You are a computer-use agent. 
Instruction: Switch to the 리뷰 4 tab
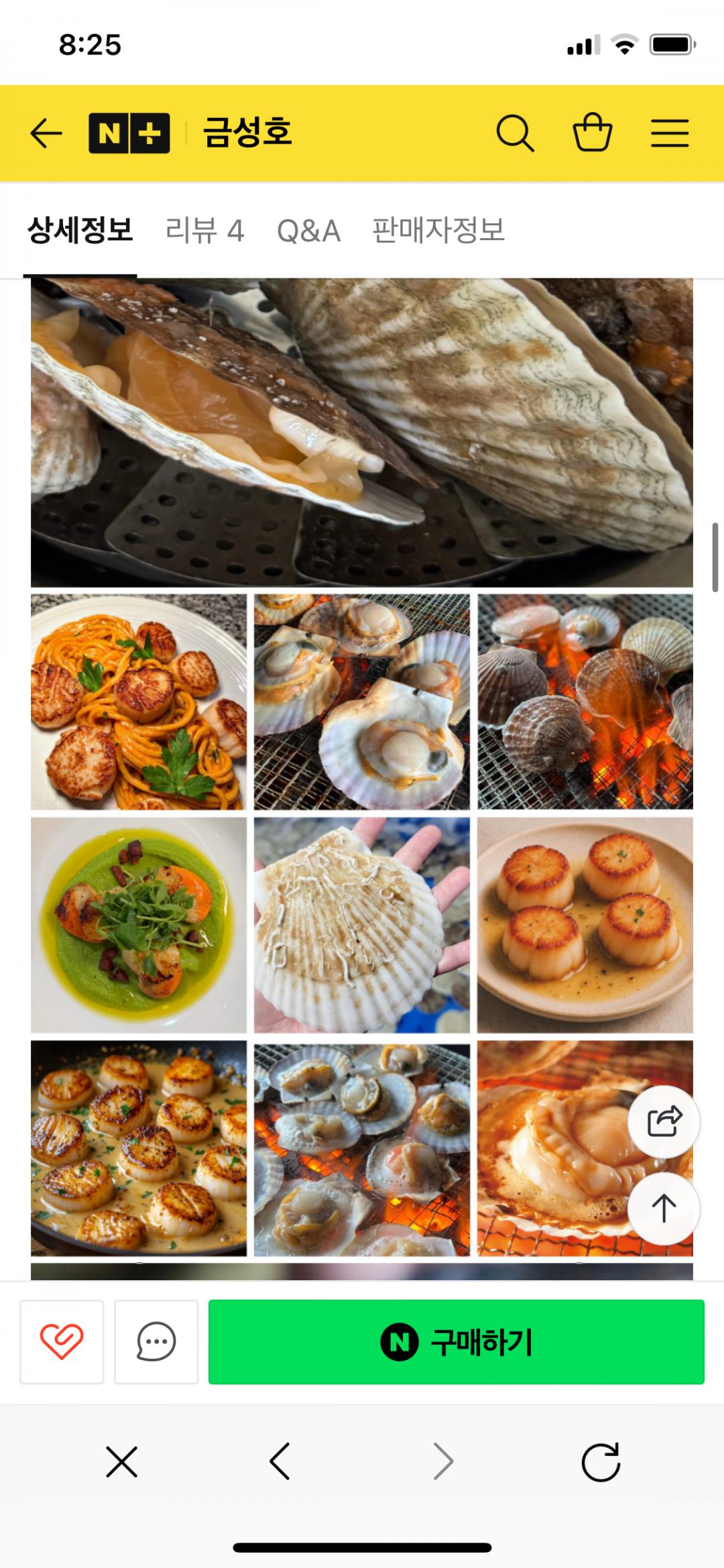(204, 231)
